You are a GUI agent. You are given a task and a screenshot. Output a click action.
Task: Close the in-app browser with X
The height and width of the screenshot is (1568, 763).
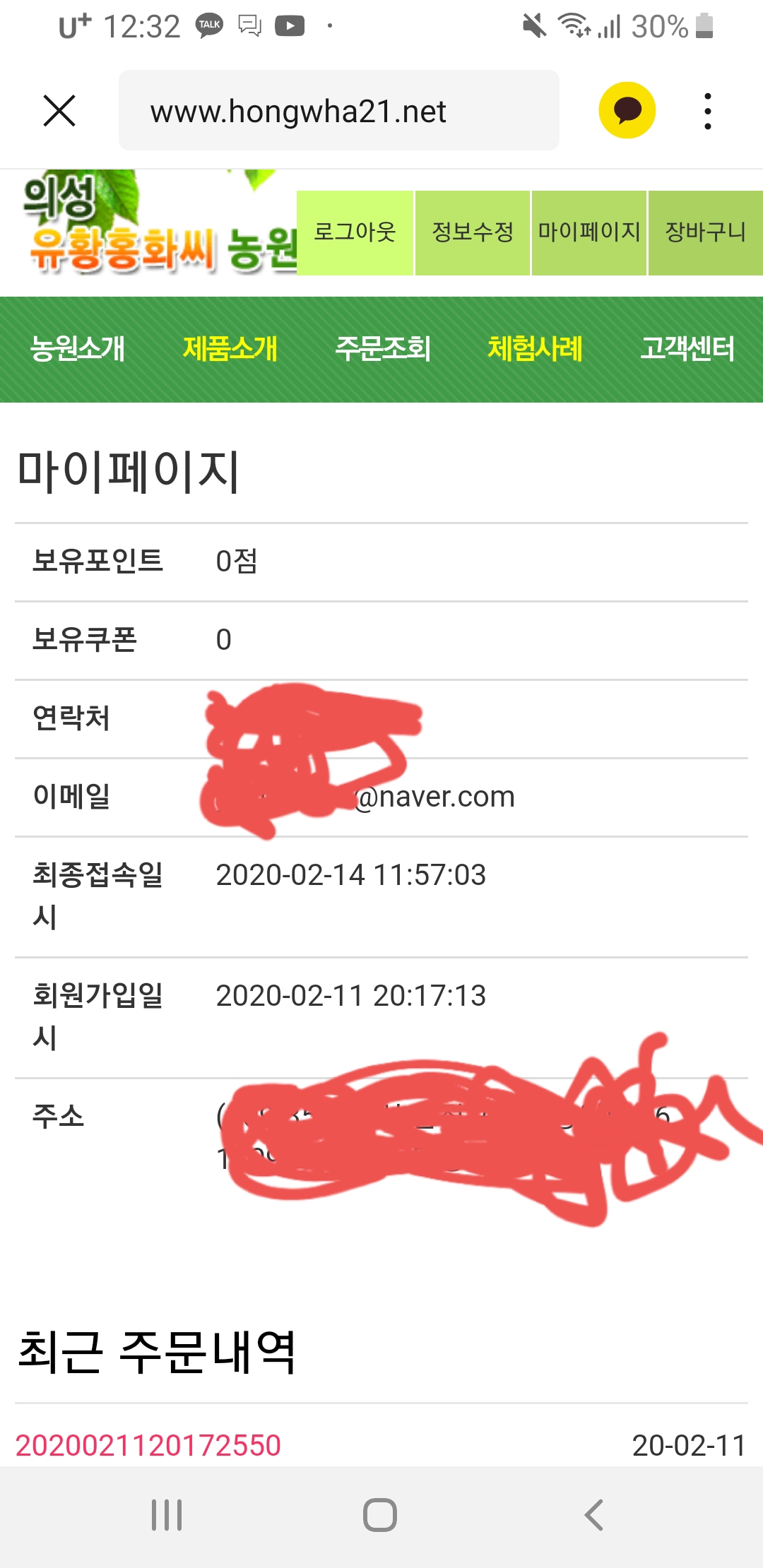coord(59,111)
